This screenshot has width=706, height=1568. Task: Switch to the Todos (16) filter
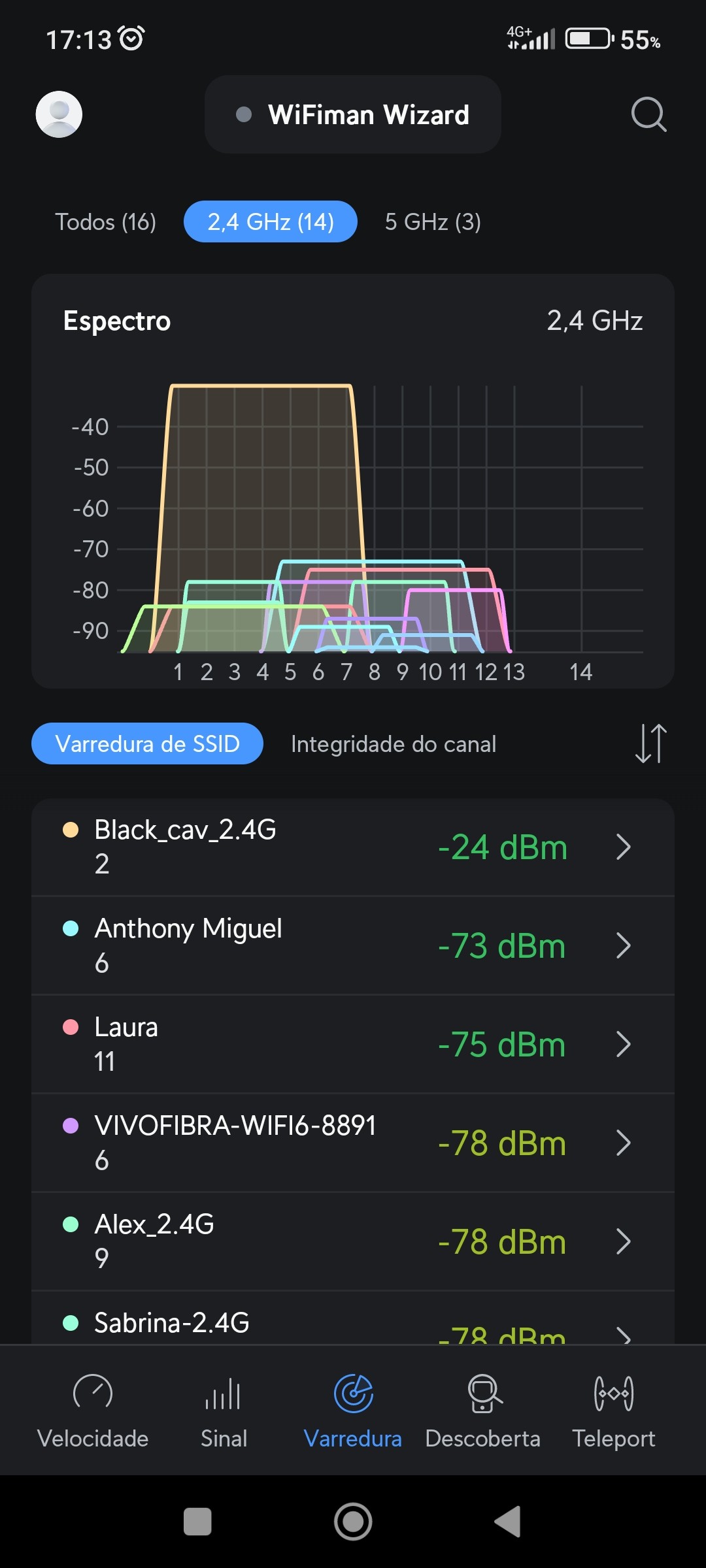point(105,222)
